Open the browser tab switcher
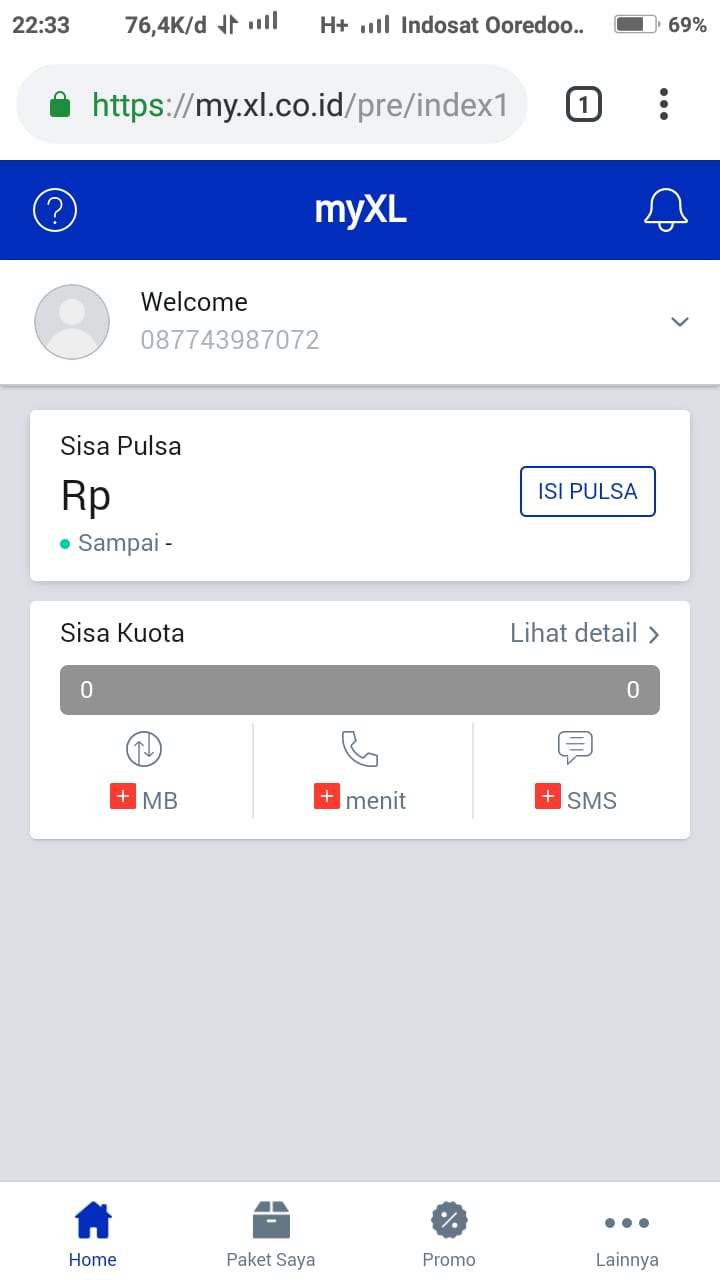This screenshot has width=720, height=1280. [x=584, y=104]
